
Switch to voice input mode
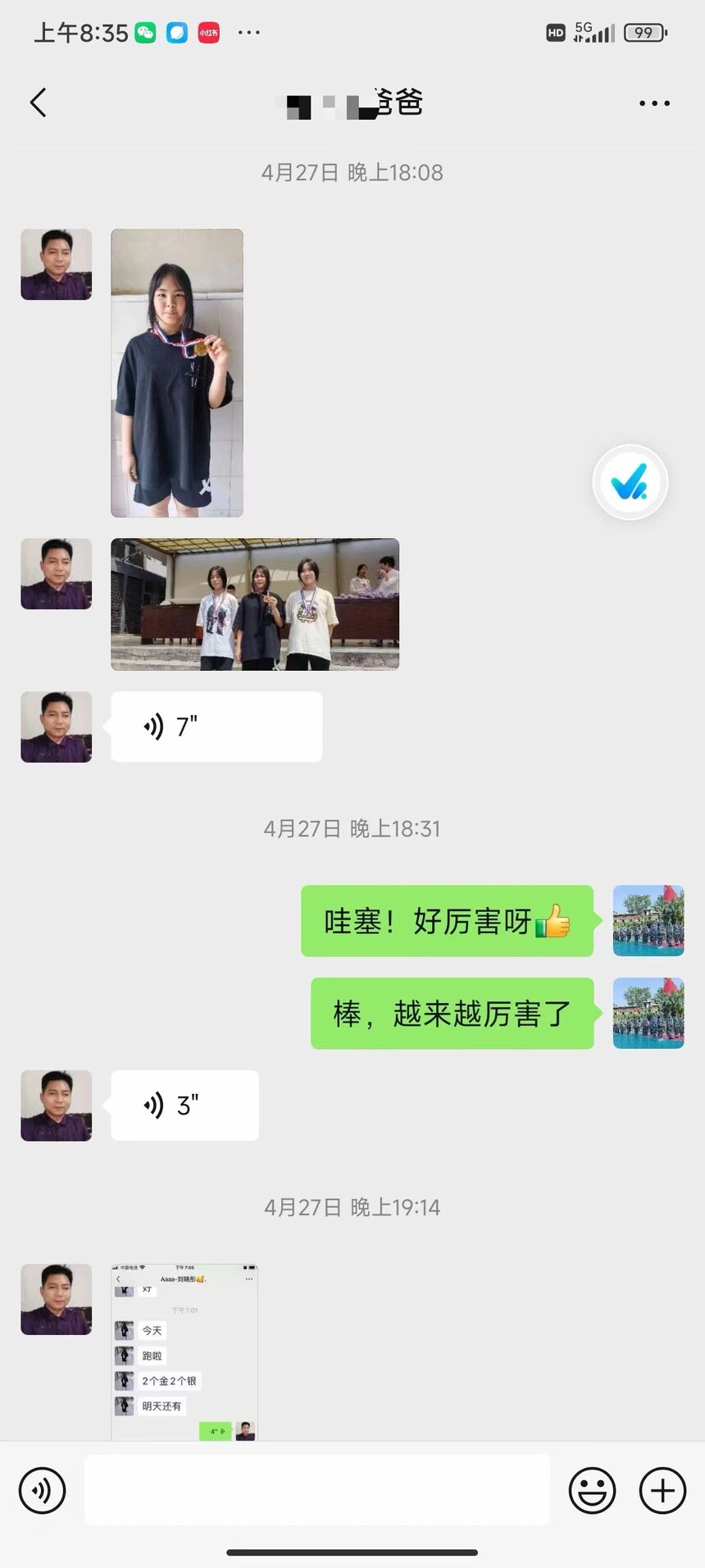point(42,1490)
